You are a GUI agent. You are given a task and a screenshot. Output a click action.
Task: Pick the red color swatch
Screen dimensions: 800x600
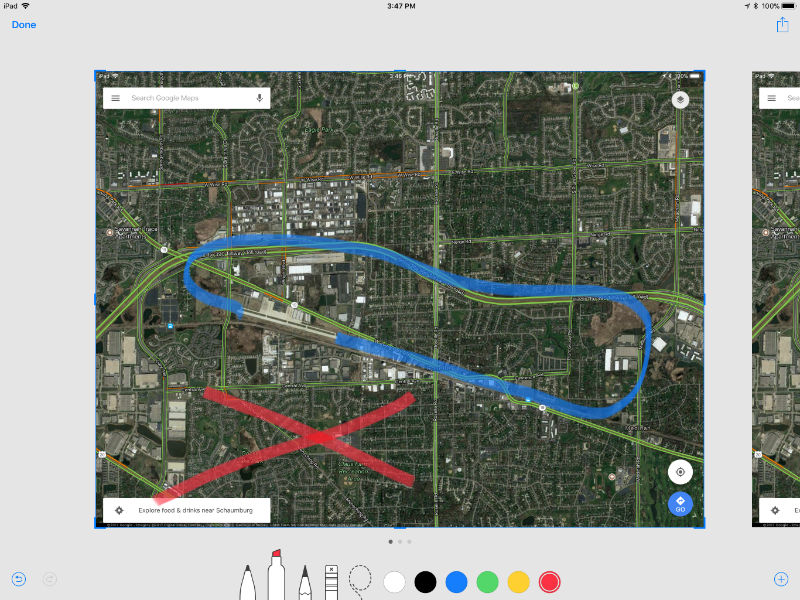click(549, 581)
